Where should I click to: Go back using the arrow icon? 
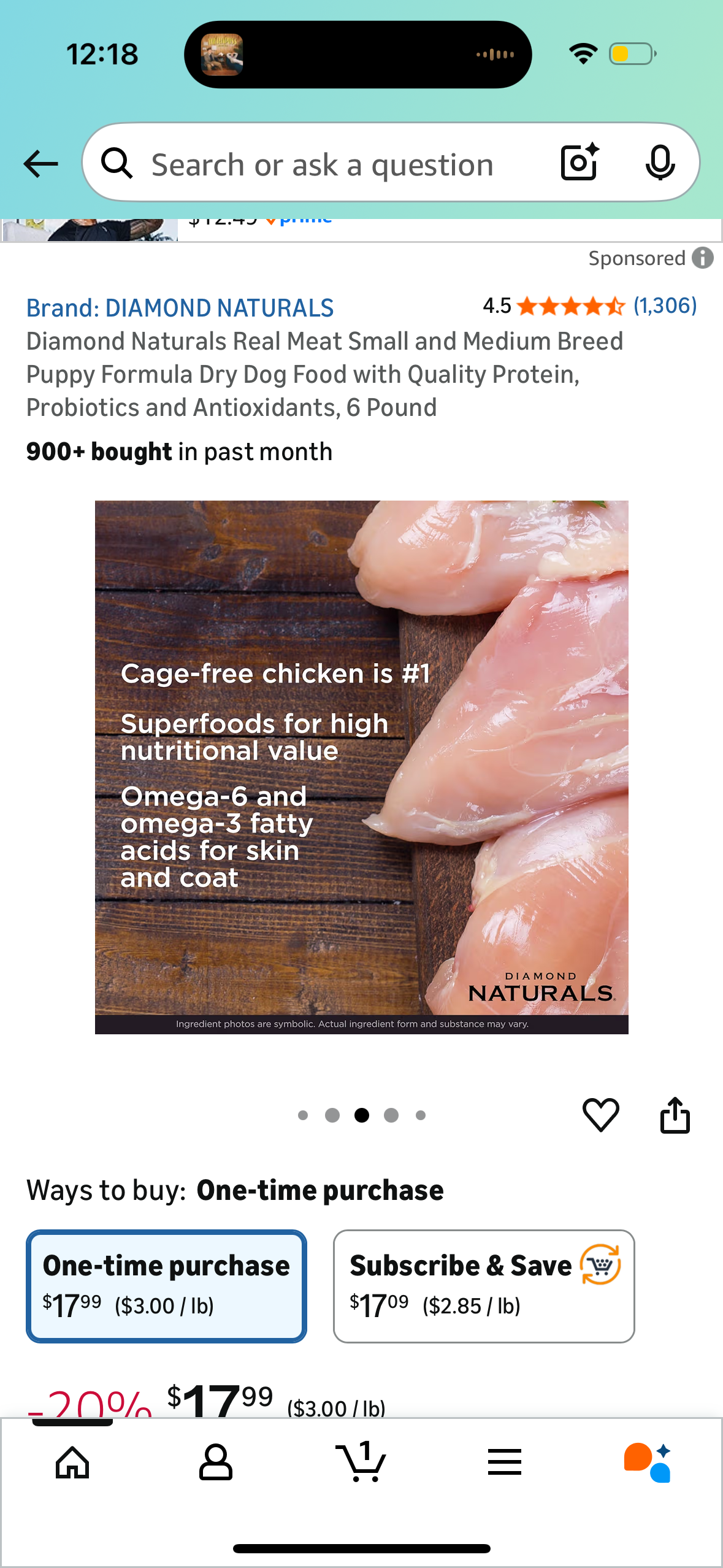[x=40, y=164]
